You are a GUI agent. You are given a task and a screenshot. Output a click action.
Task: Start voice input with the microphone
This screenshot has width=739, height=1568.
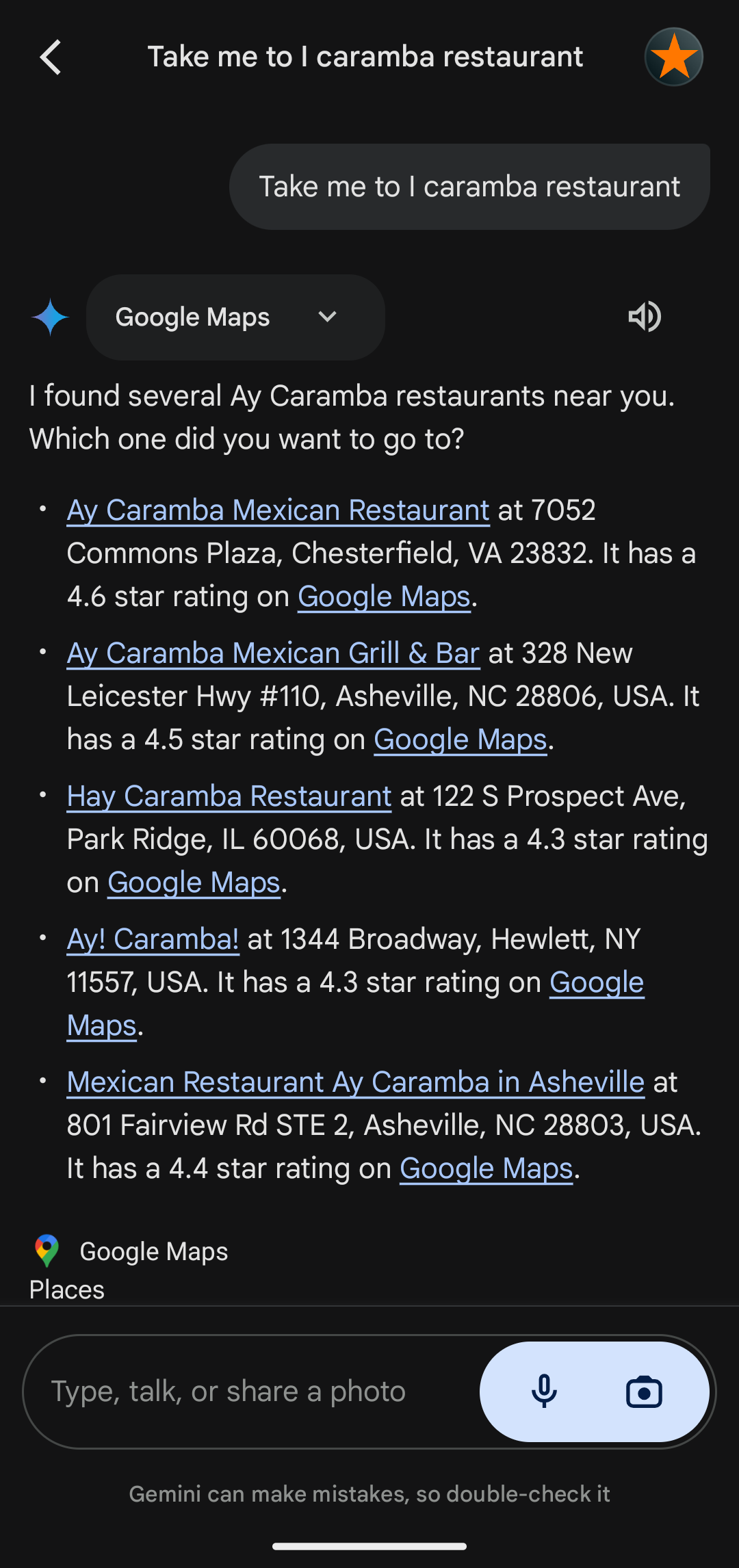545,1391
